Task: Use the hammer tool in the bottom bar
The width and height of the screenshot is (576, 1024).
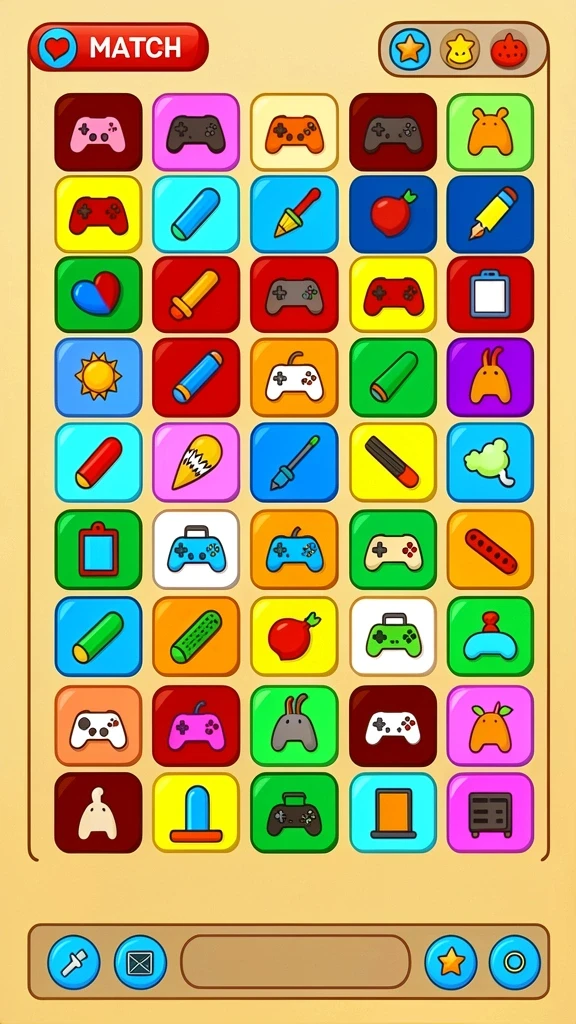Action: point(74,962)
